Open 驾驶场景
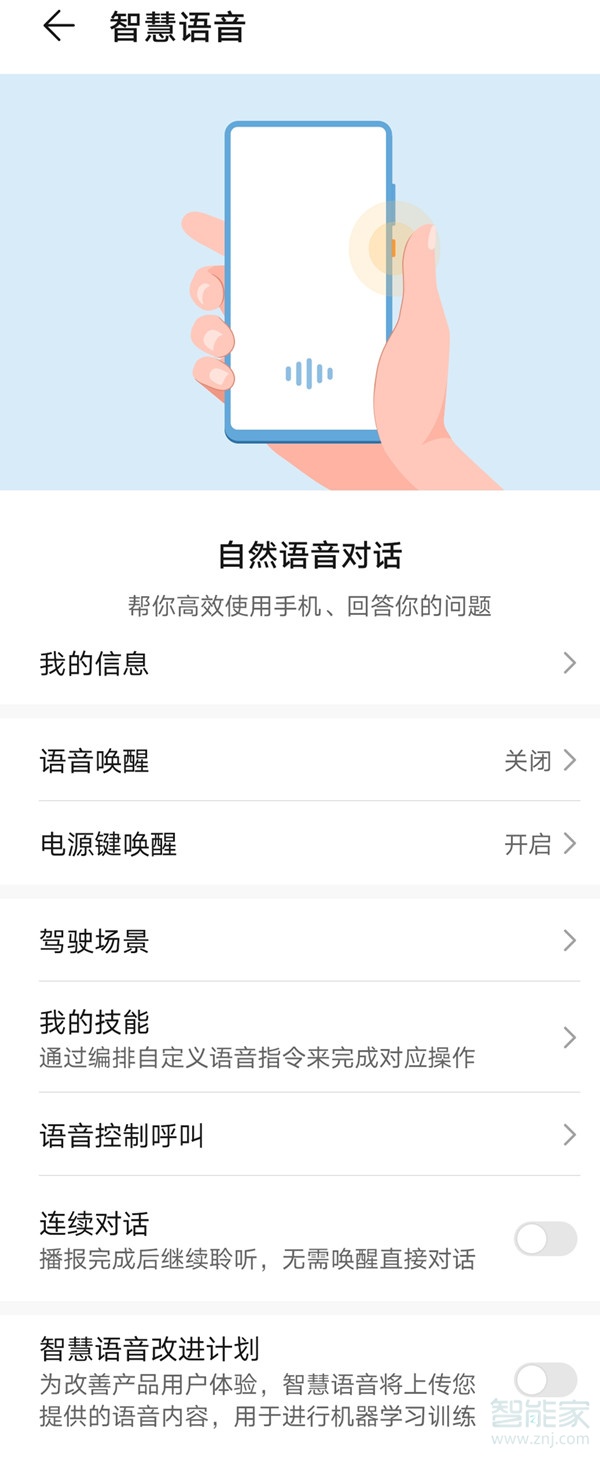 (300, 941)
